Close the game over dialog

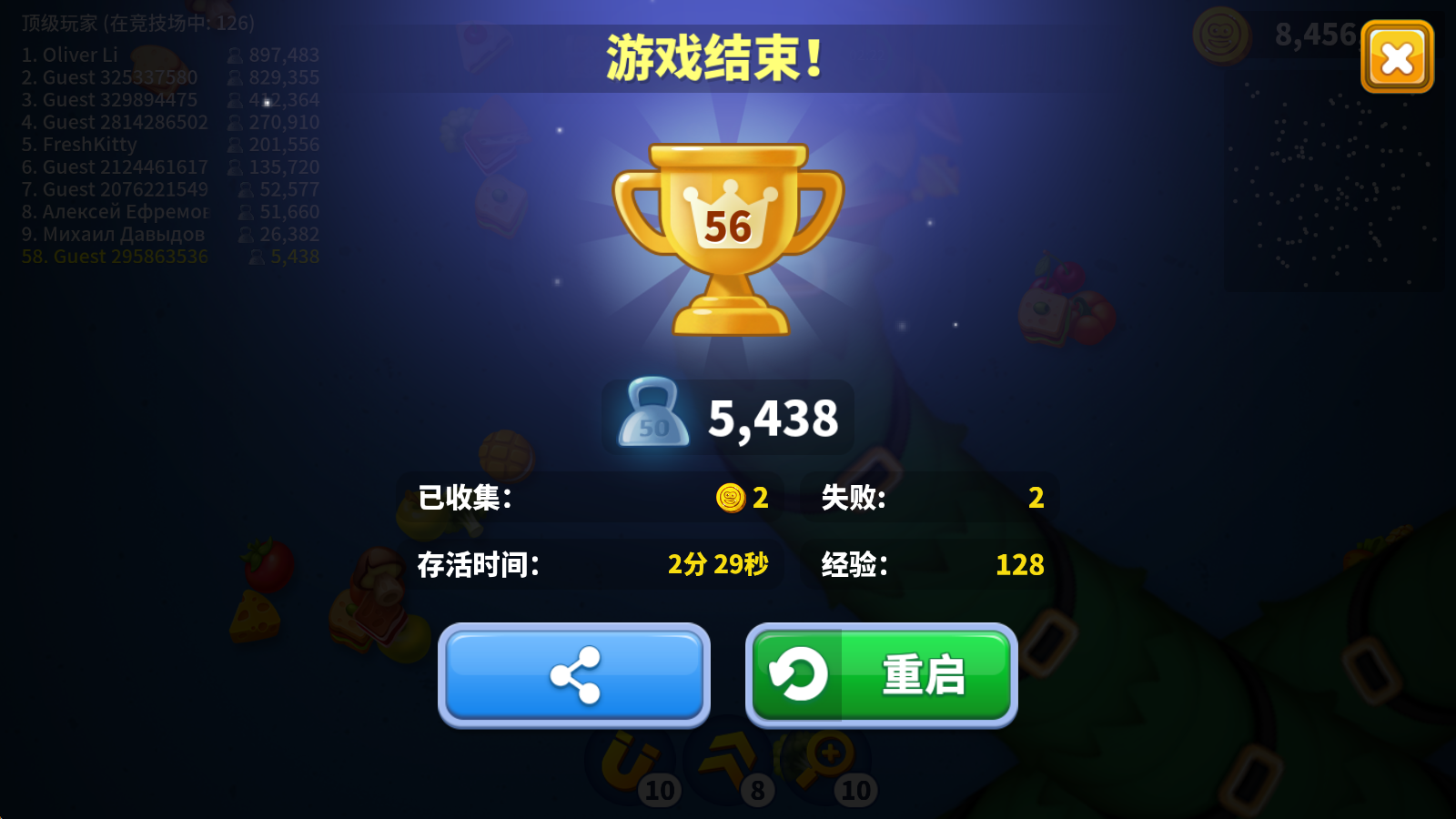[x=1397, y=57]
